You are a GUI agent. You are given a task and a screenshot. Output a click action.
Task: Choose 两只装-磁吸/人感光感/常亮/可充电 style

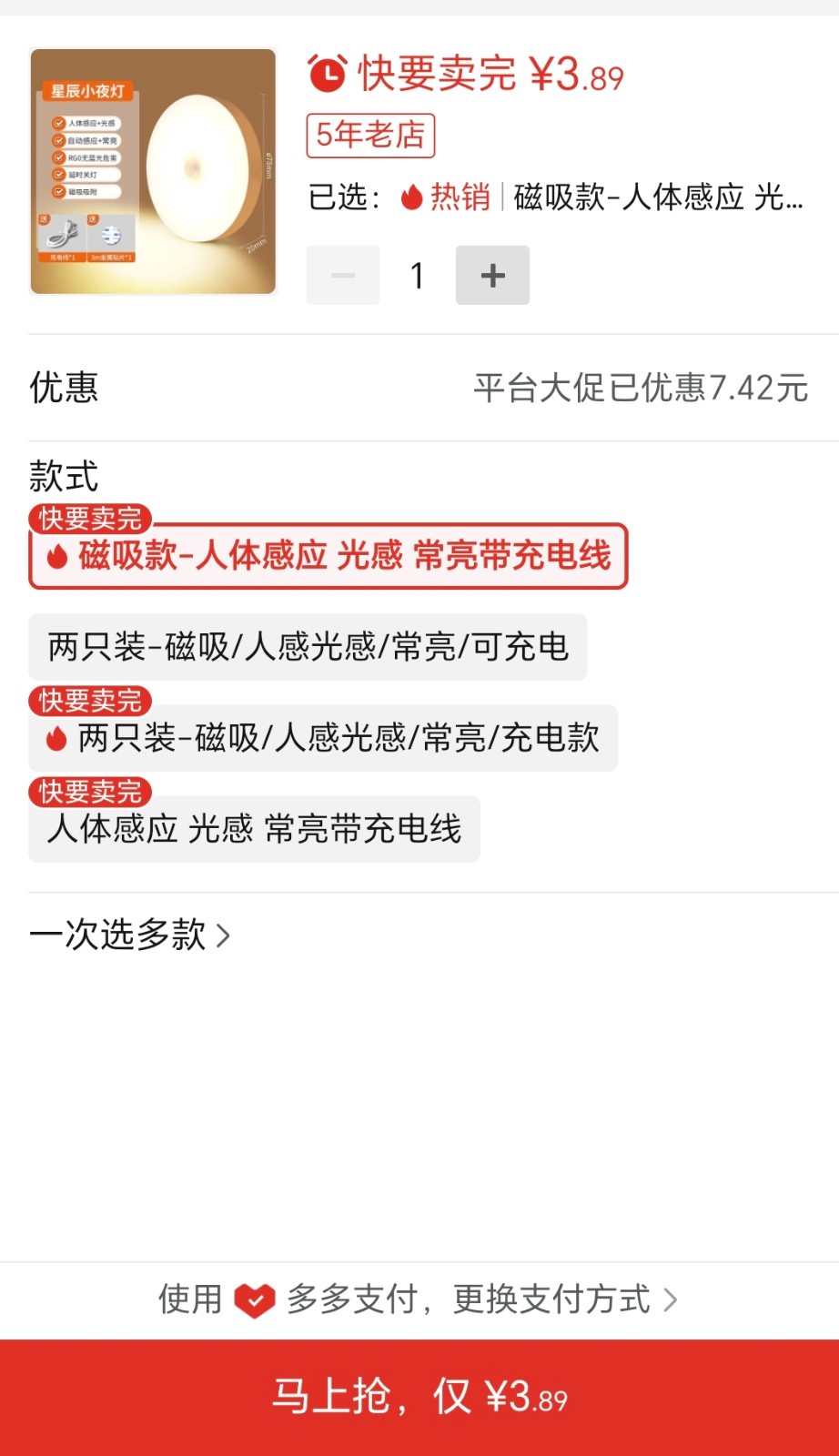pyautogui.click(x=308, y=647)
